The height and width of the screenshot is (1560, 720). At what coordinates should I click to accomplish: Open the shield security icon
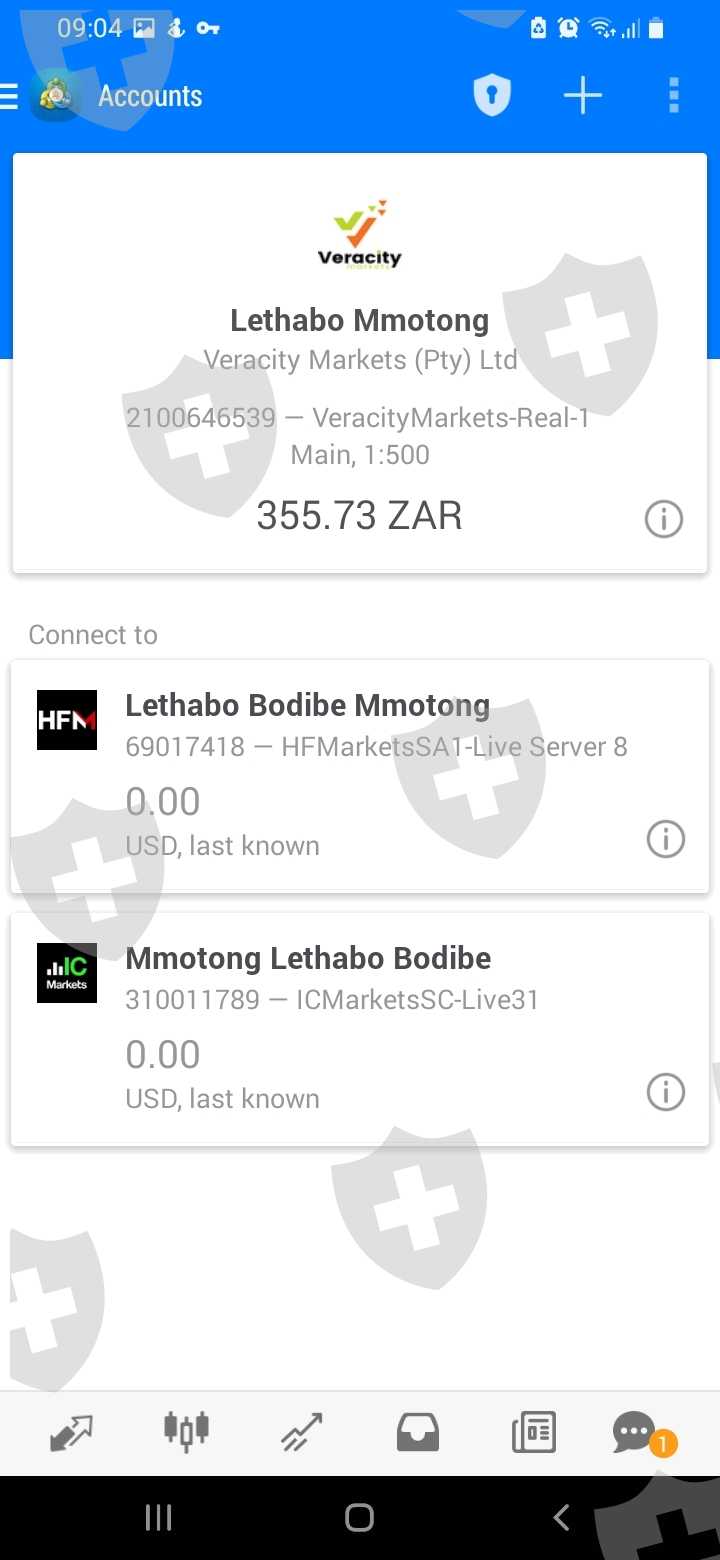[491, 96]
